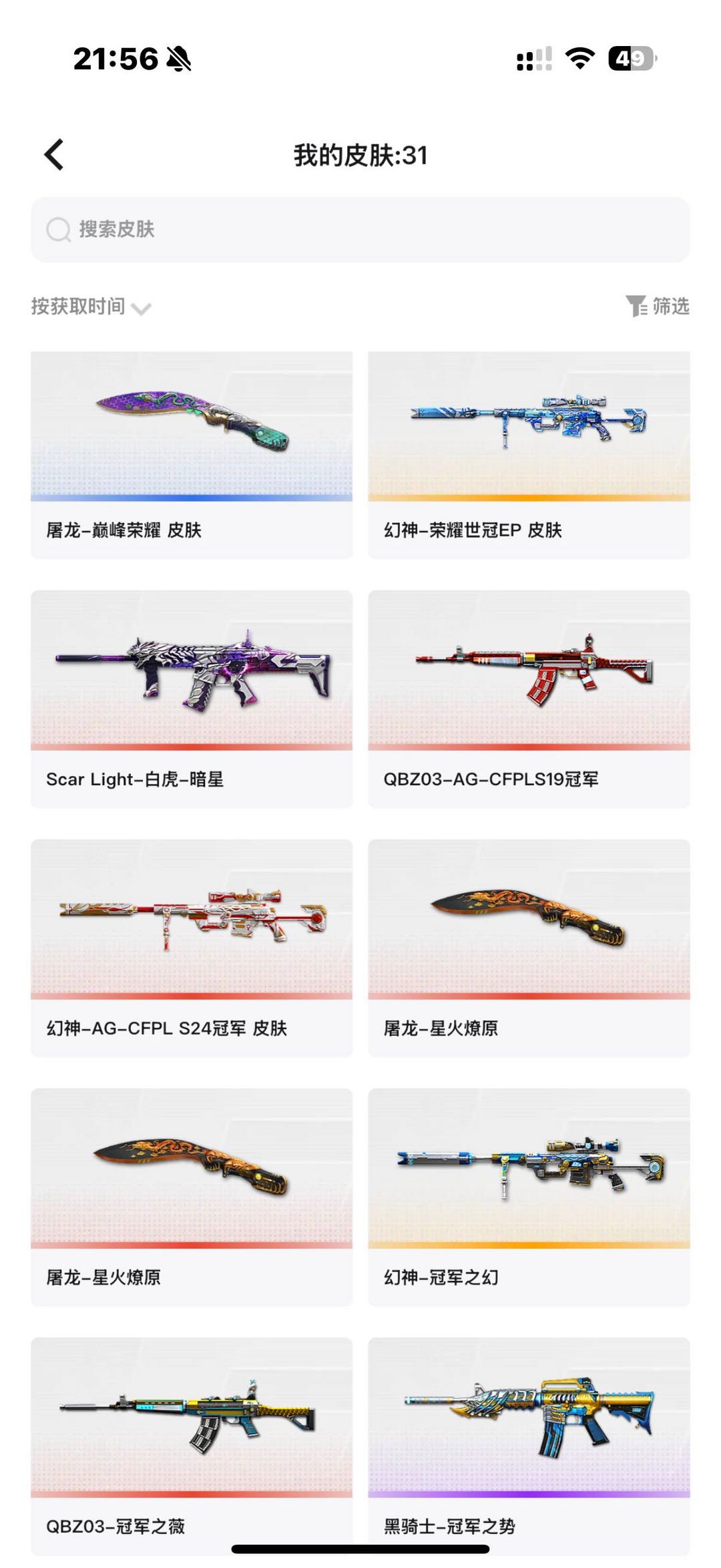The width and height of the screenshot is (721, 1568).
Task: Open the 屠龙-巅峰荣耀 皮肤 card
Action: [x=192, y=454]
